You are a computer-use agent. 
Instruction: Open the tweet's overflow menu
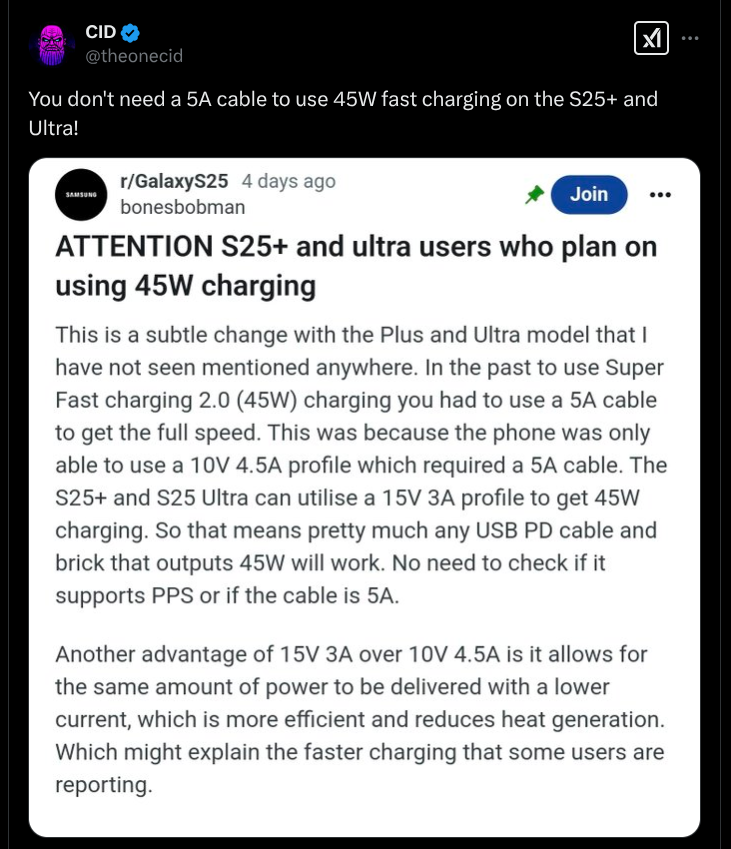(690, 38)
